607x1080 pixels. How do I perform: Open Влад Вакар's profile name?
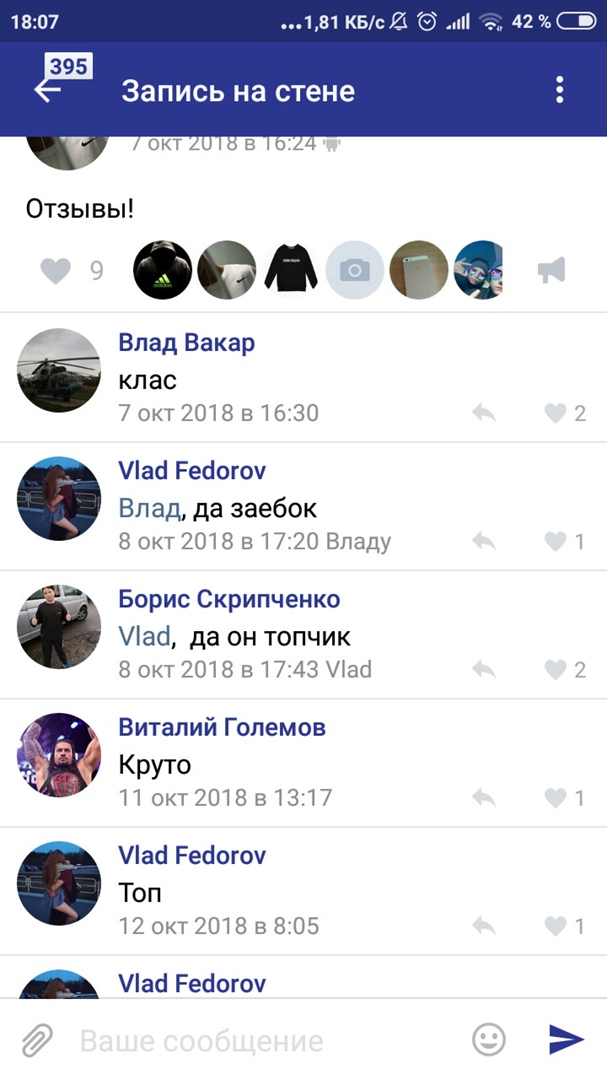point(186,343)
